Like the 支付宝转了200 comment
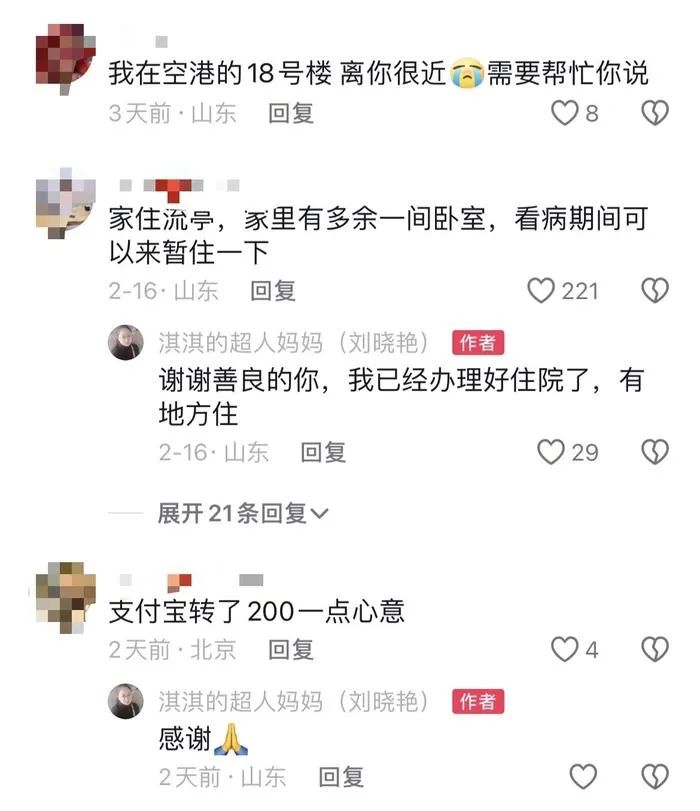This screenshot has height=811, width=700. 565,650
